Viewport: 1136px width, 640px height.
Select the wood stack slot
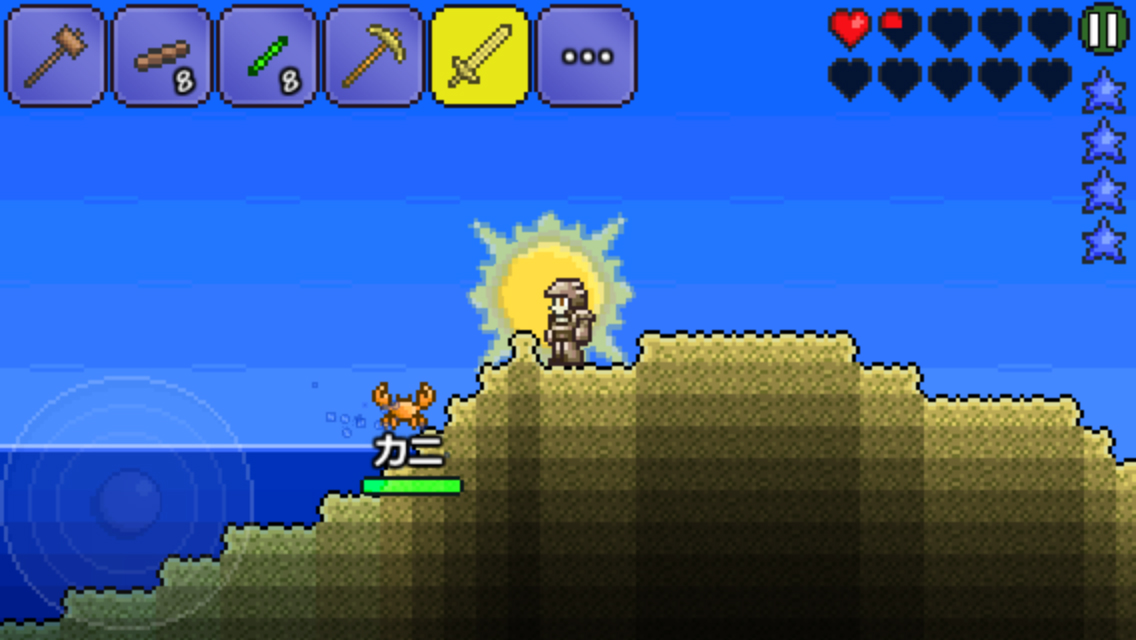pos(162,56)
